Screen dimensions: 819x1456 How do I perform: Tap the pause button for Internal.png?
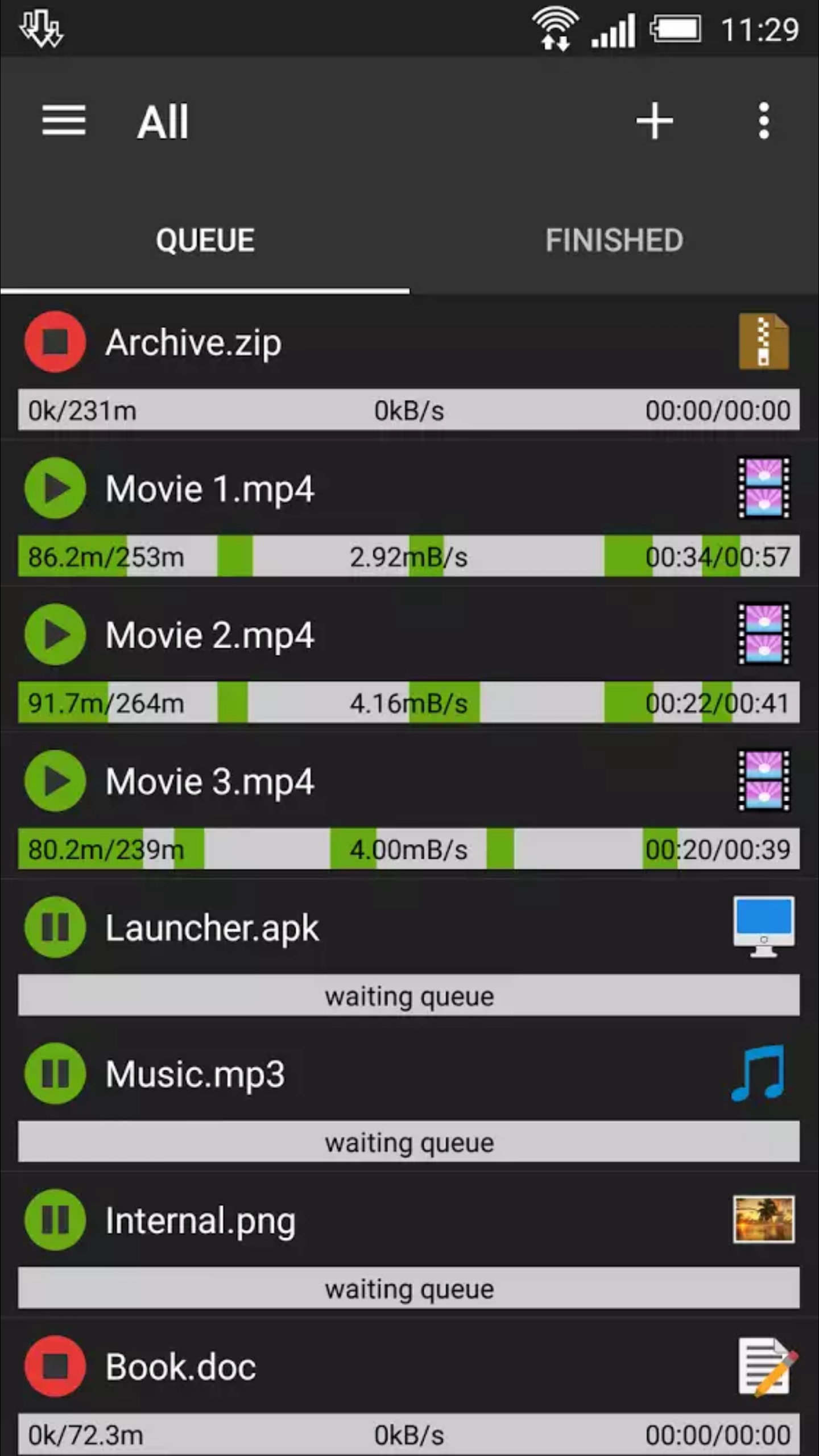(55, 1219)
